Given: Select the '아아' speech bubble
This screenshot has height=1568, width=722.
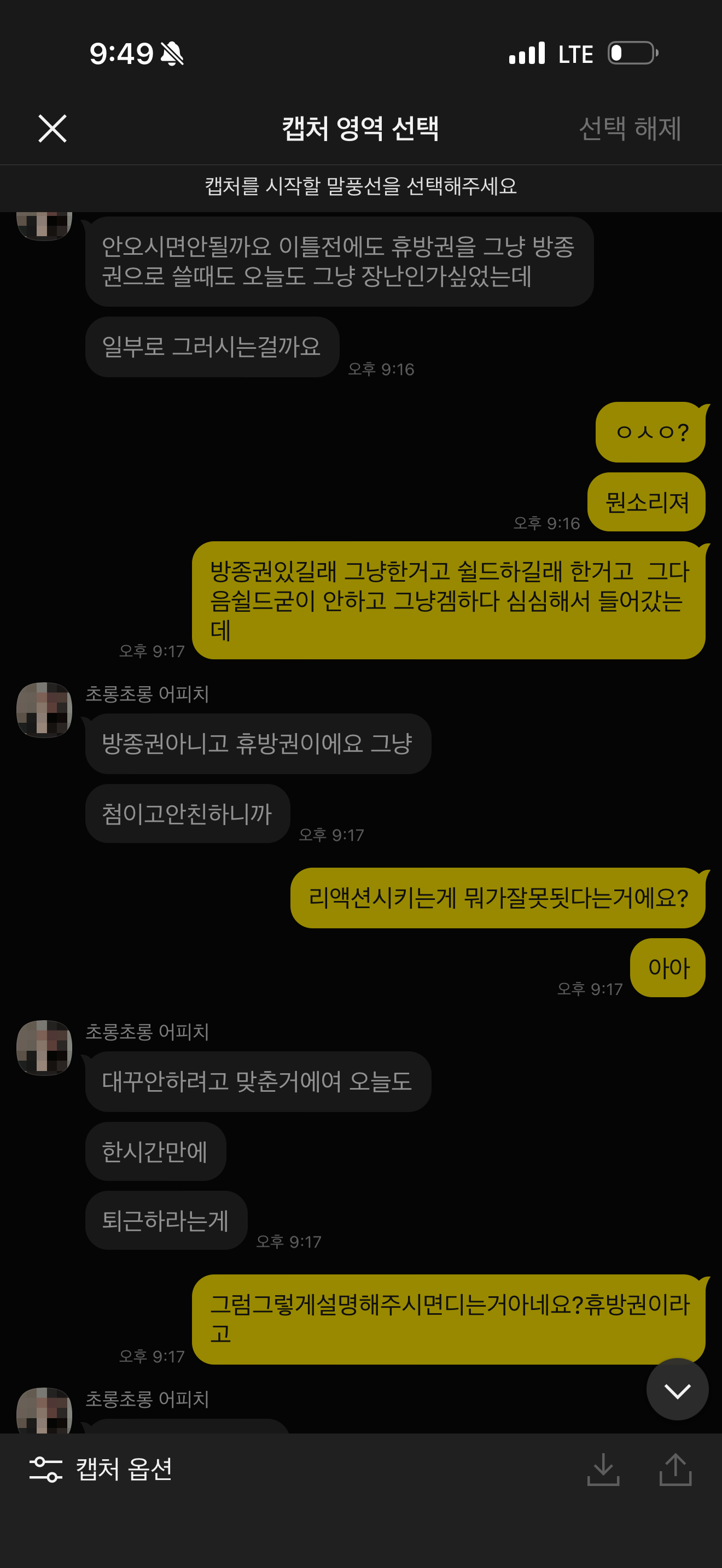Looking at the screenshot, I should pos(668,968).
